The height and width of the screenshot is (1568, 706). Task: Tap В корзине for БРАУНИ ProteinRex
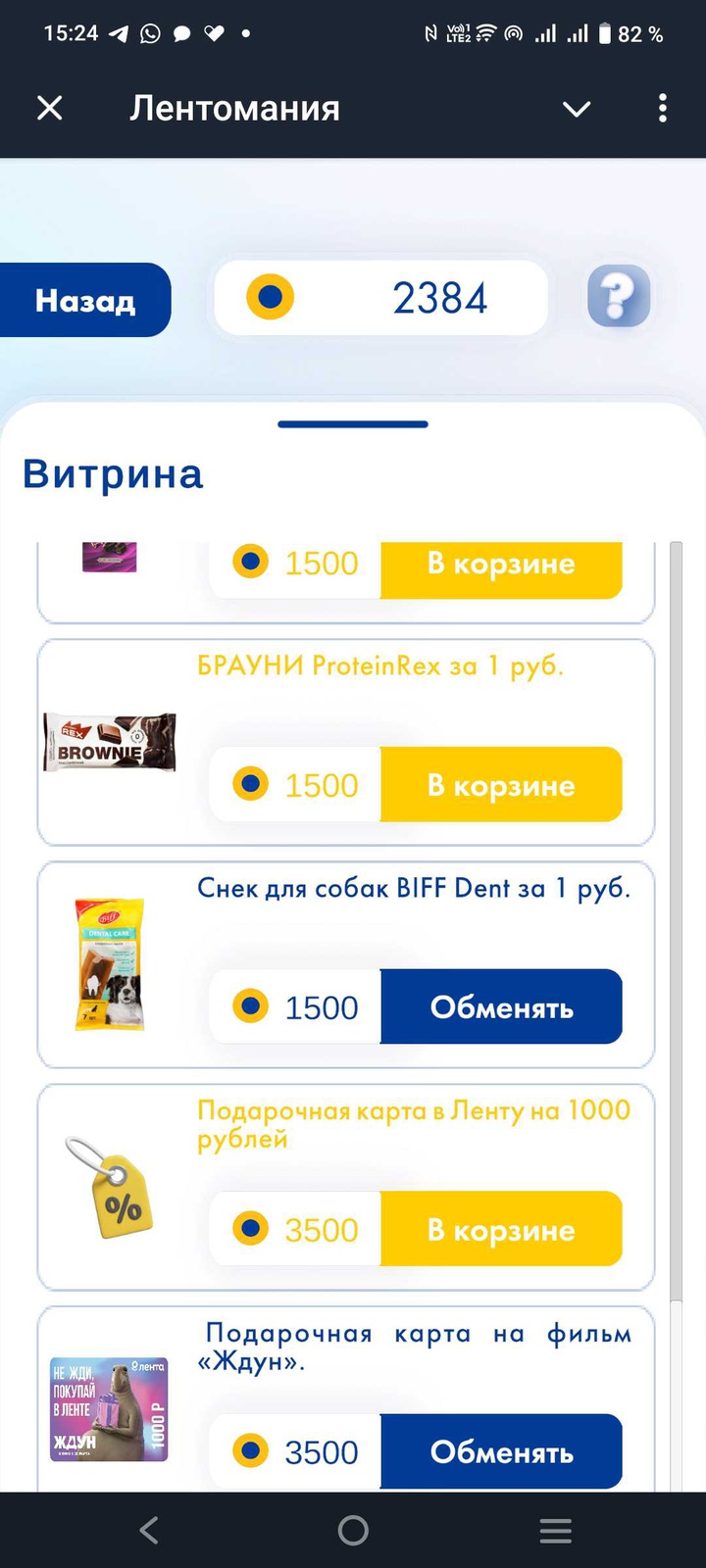pyautogui.click(x=501, y=784)
